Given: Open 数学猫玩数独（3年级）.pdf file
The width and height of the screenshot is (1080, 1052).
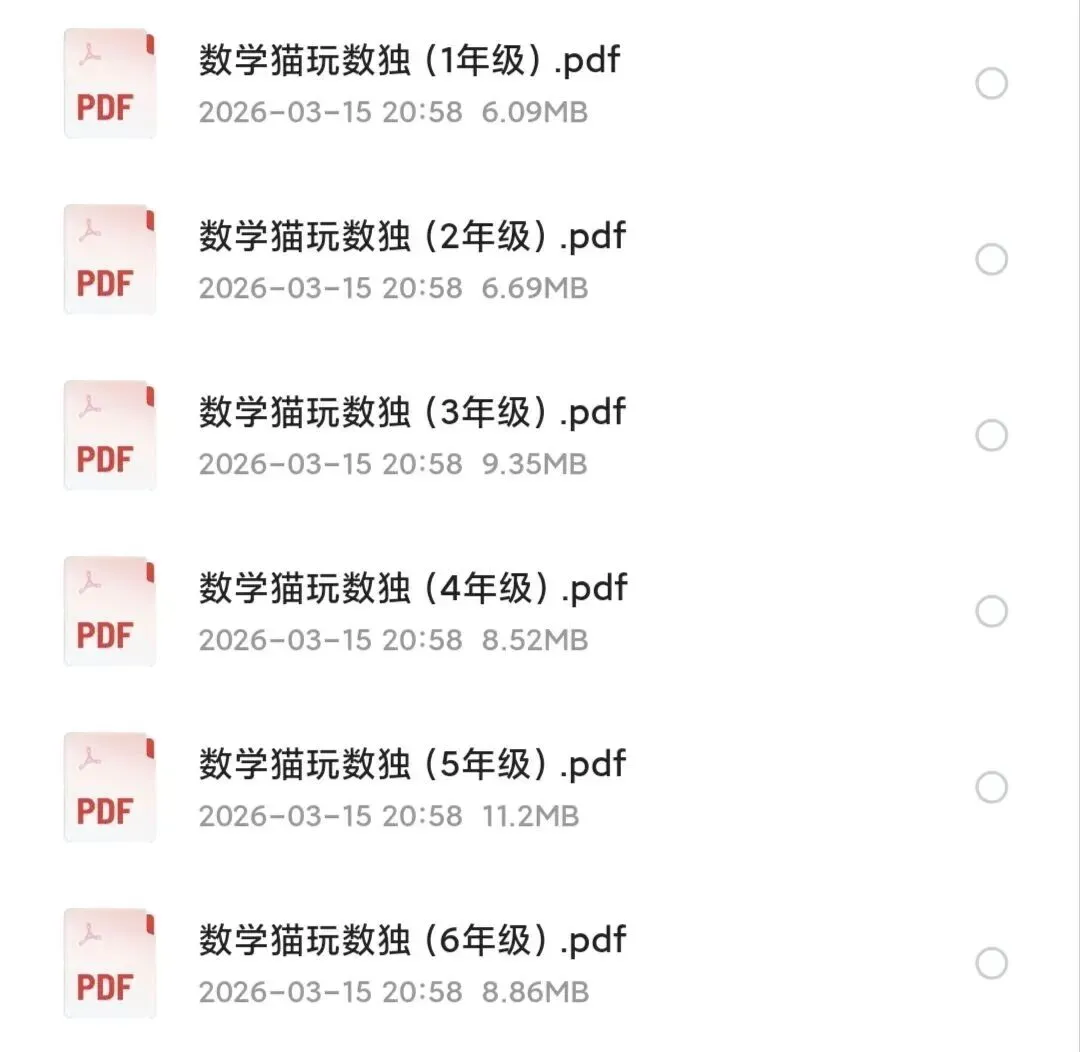Looking at the screenshot, I should tap(410, 412).
